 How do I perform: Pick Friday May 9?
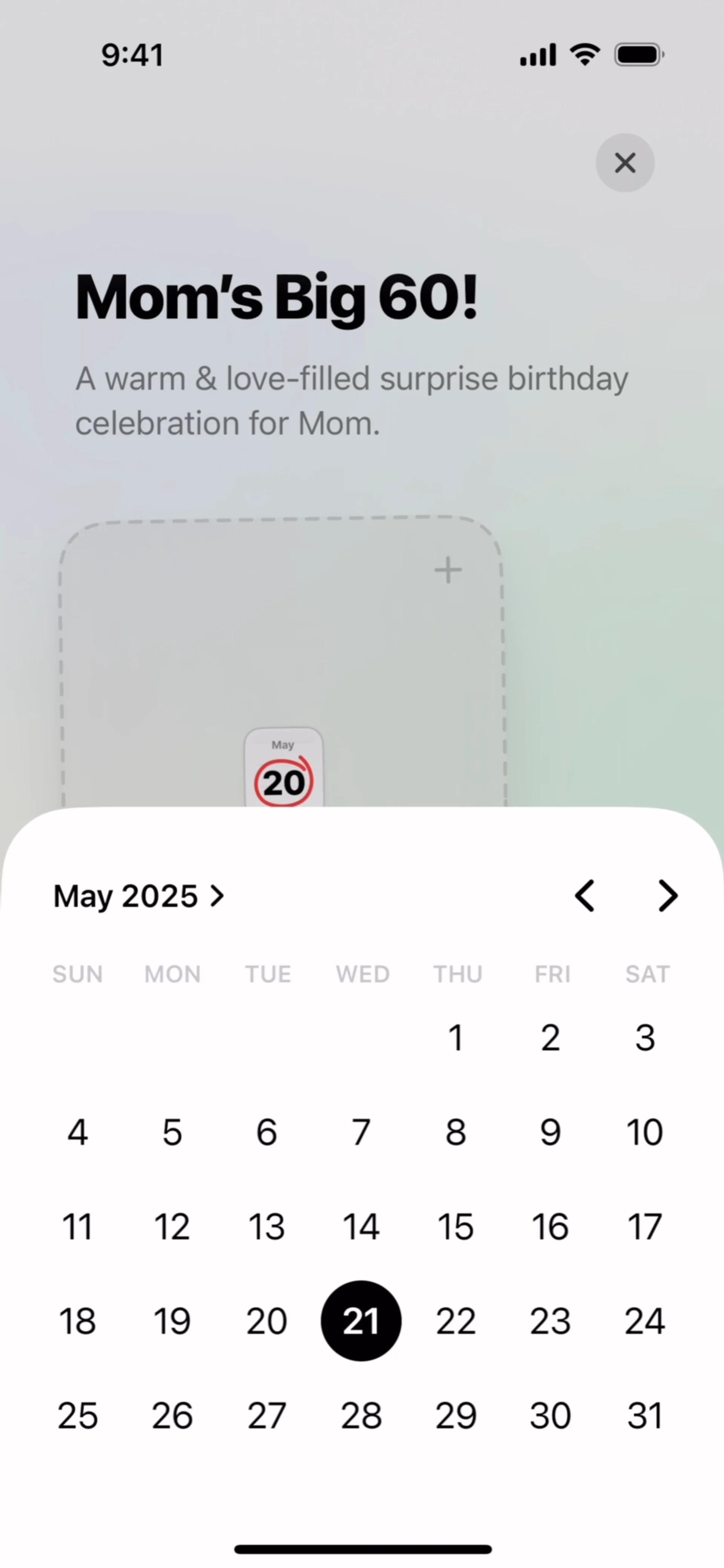(551, 1132)
